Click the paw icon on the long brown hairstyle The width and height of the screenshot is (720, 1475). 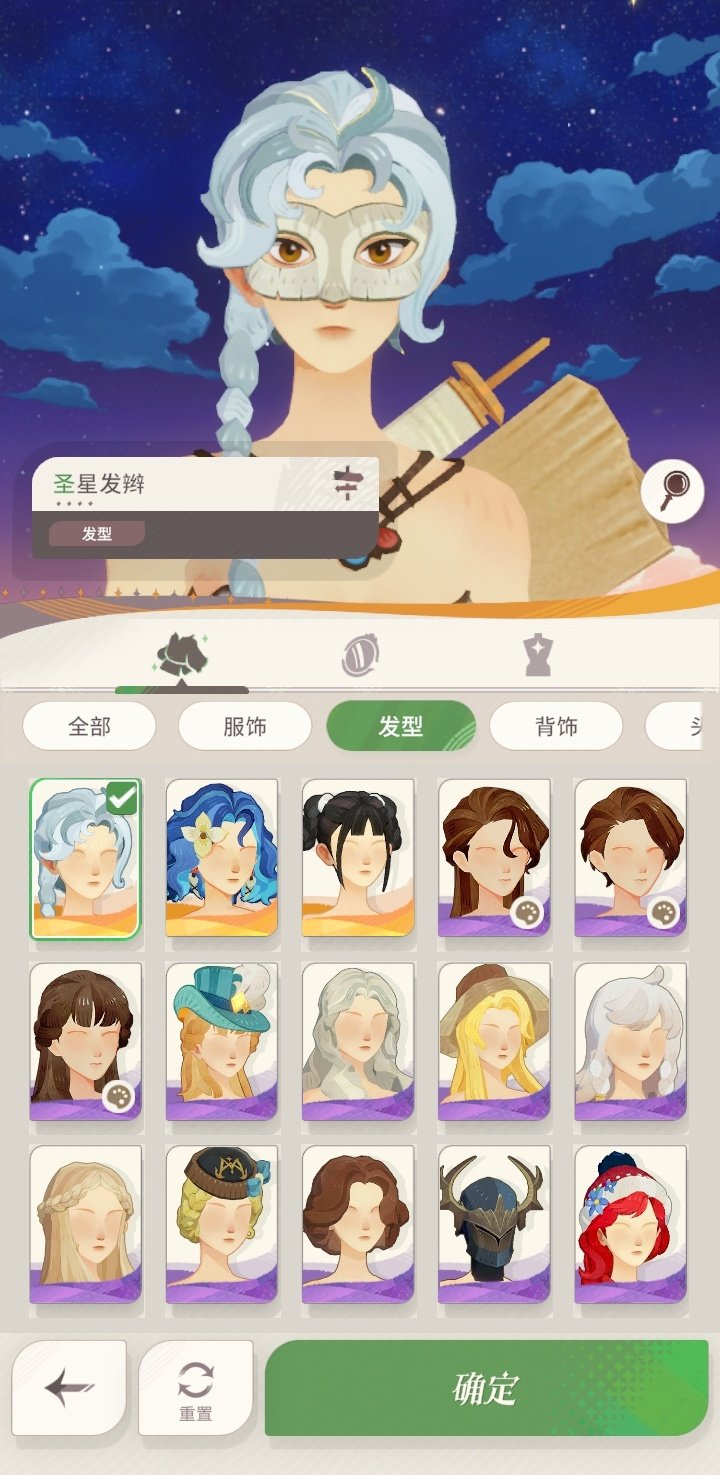[x=527, y=911]
